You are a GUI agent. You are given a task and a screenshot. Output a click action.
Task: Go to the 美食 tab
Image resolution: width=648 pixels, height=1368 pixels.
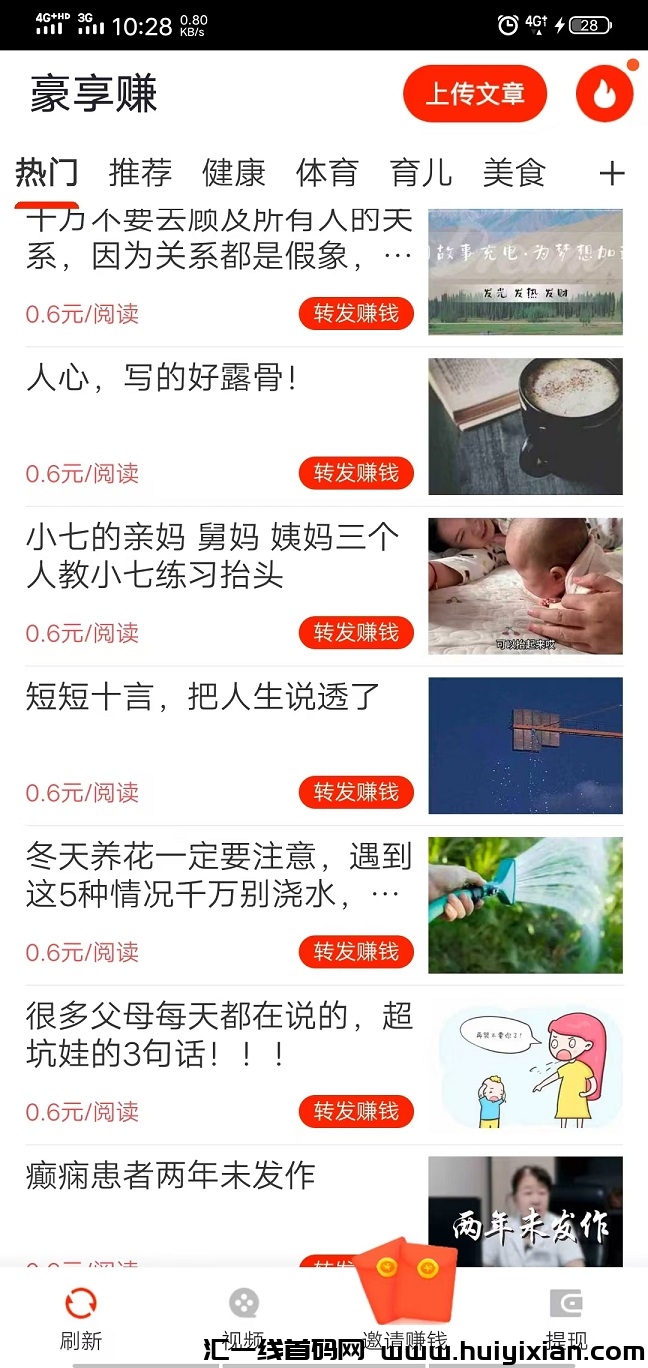click(514, 173)
